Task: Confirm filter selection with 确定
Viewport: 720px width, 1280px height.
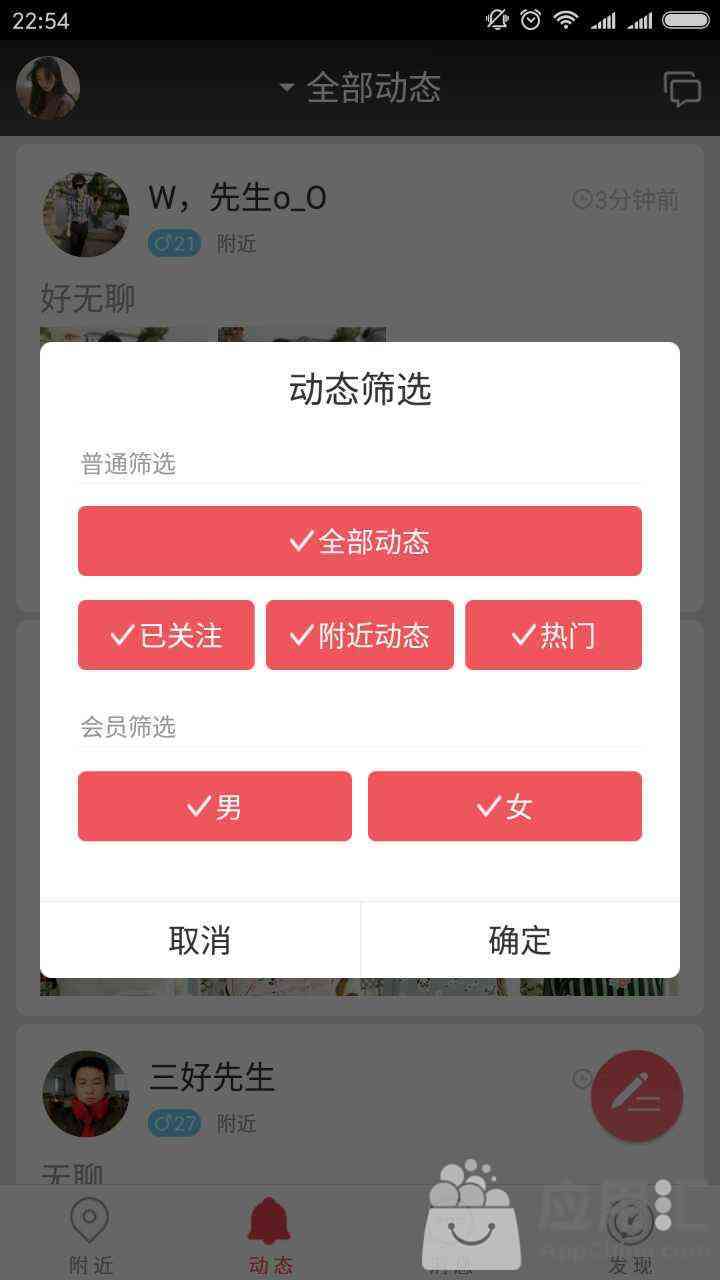Action: [x=520, y=940]
